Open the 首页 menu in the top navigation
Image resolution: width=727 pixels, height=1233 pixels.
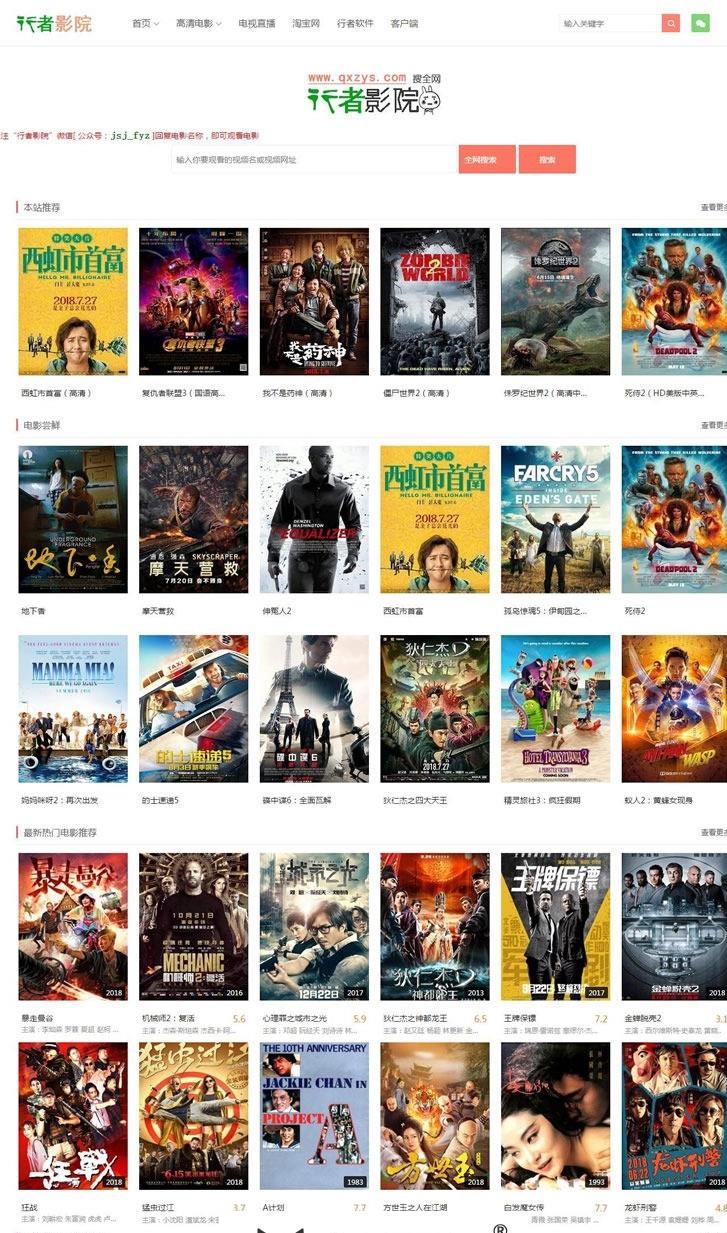click(x=144, y=23)
